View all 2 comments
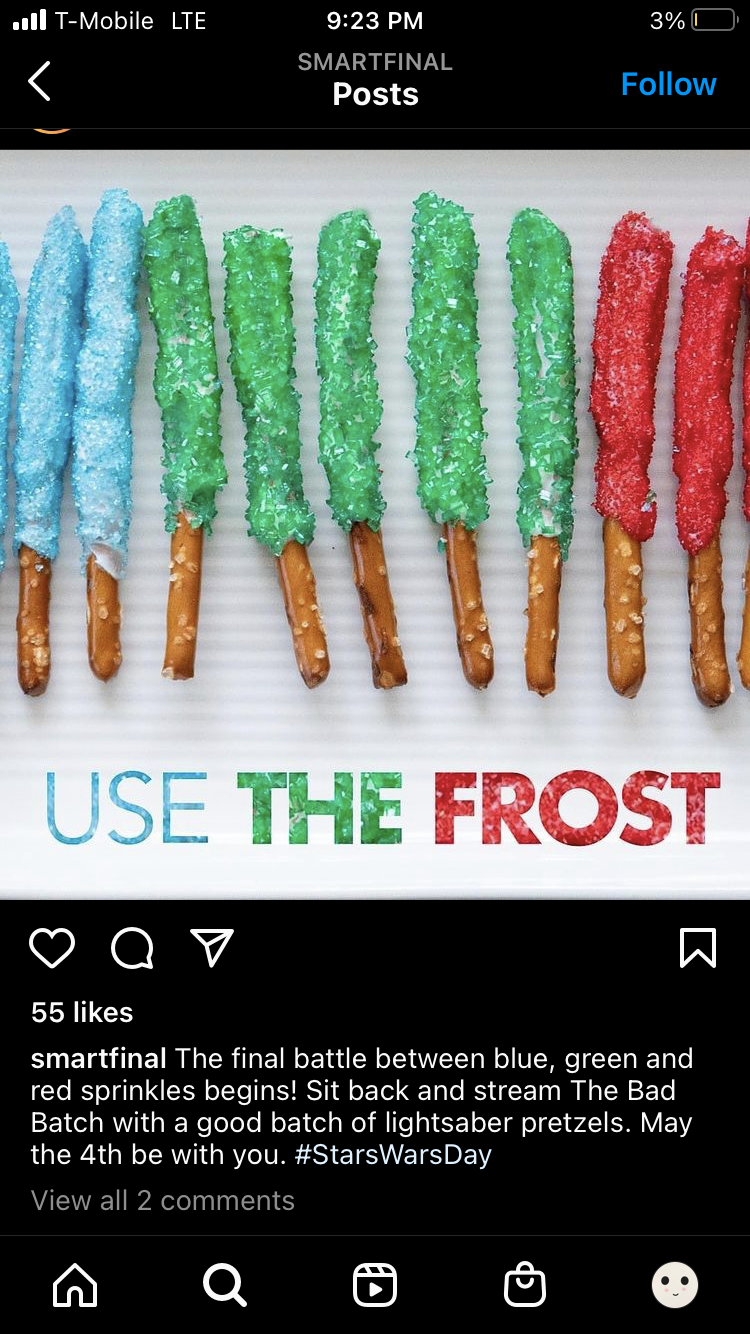Image resolution: width=750 pixels, height=1334 pixels. tap(163, 1200)
